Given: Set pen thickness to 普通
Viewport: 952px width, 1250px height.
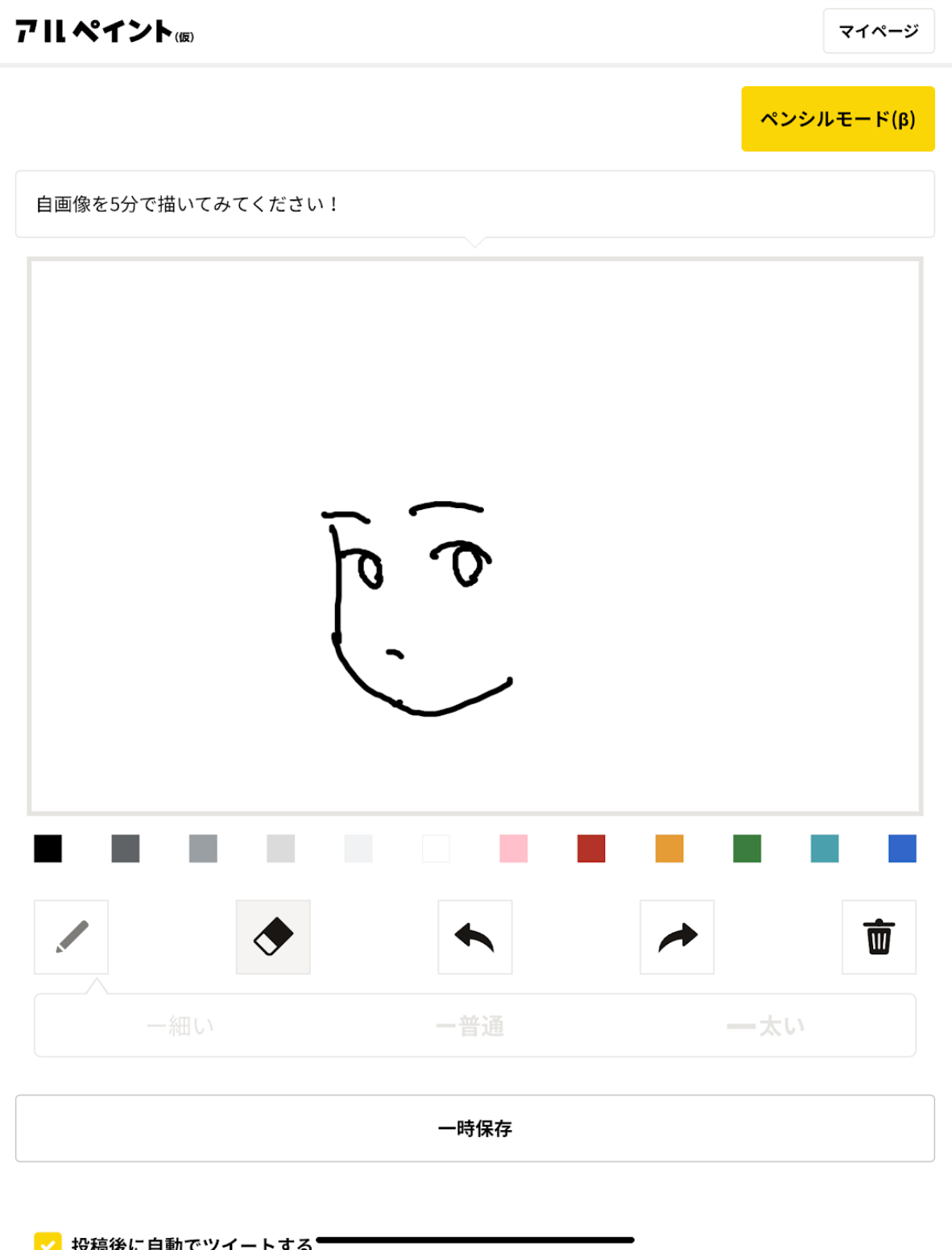Looking at the screenshot, I should (x=470, y=1026).
